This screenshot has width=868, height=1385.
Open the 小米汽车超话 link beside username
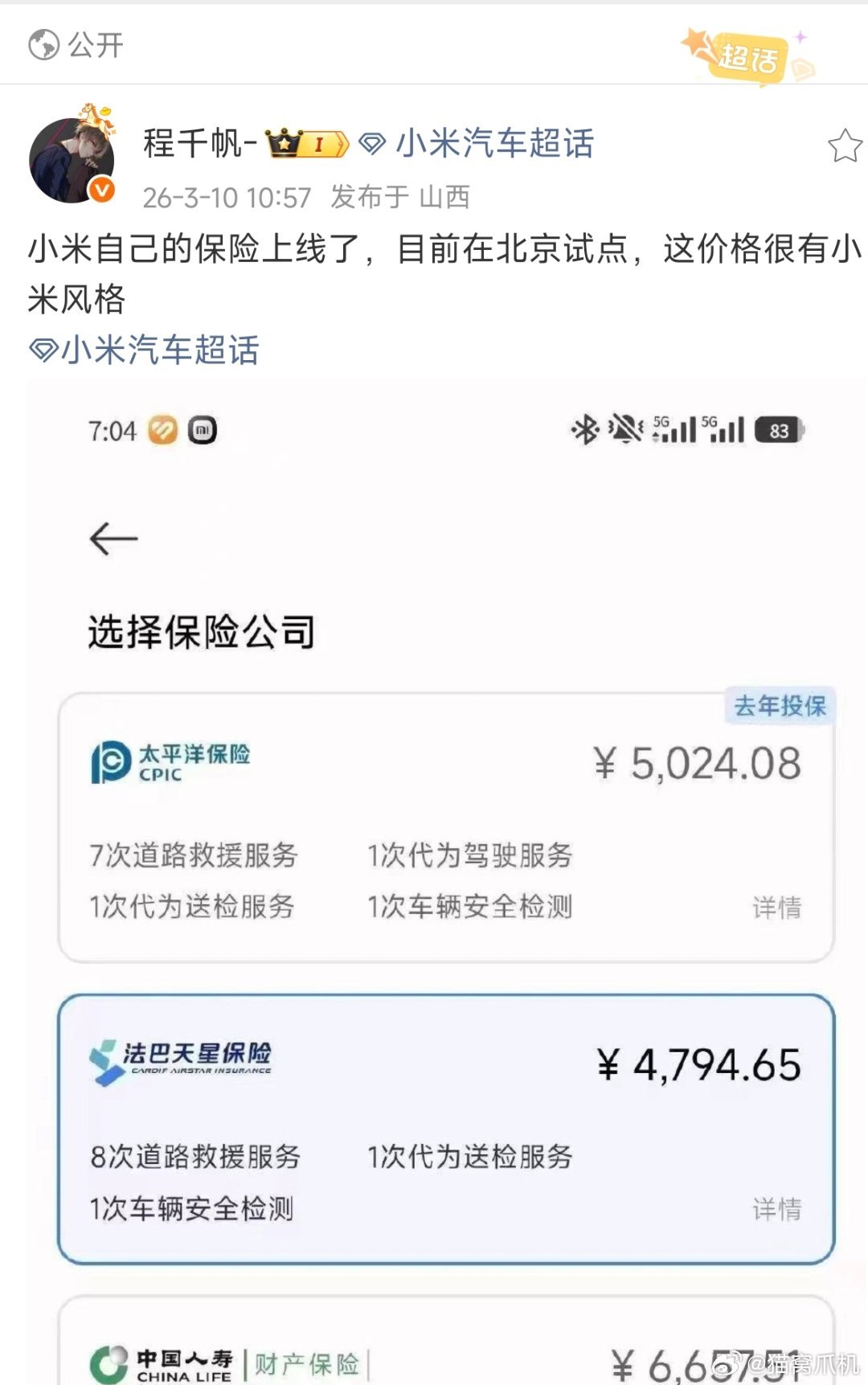pos(493,143)
